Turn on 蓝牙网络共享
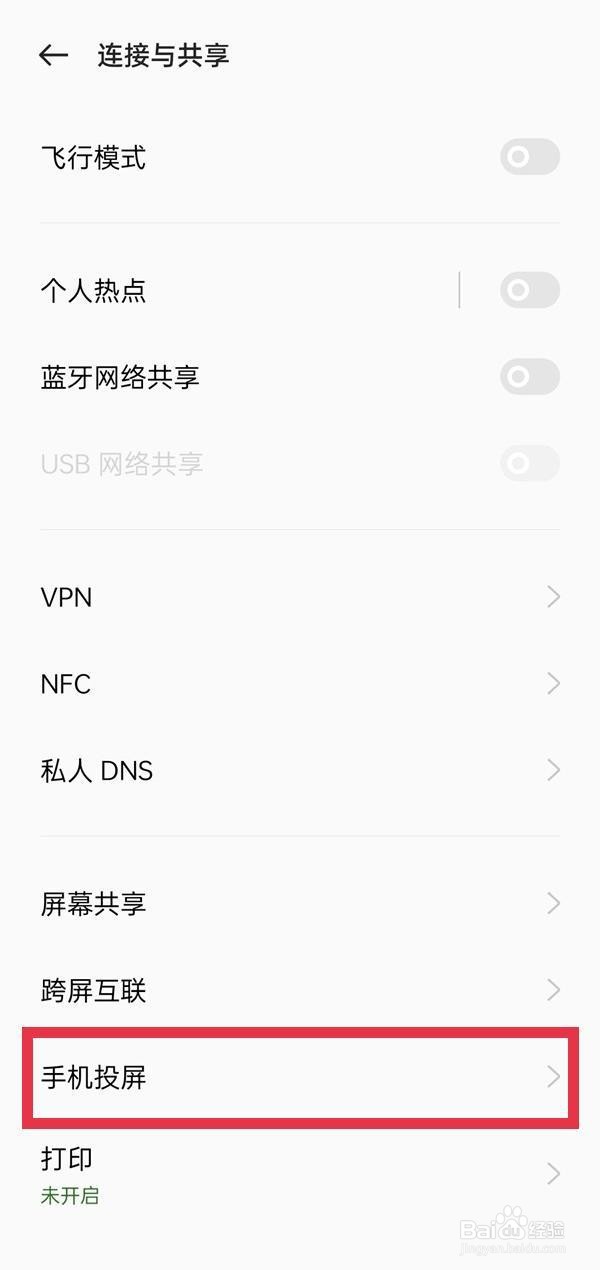This screenshot has height=1270, width=600. (529, 377)
